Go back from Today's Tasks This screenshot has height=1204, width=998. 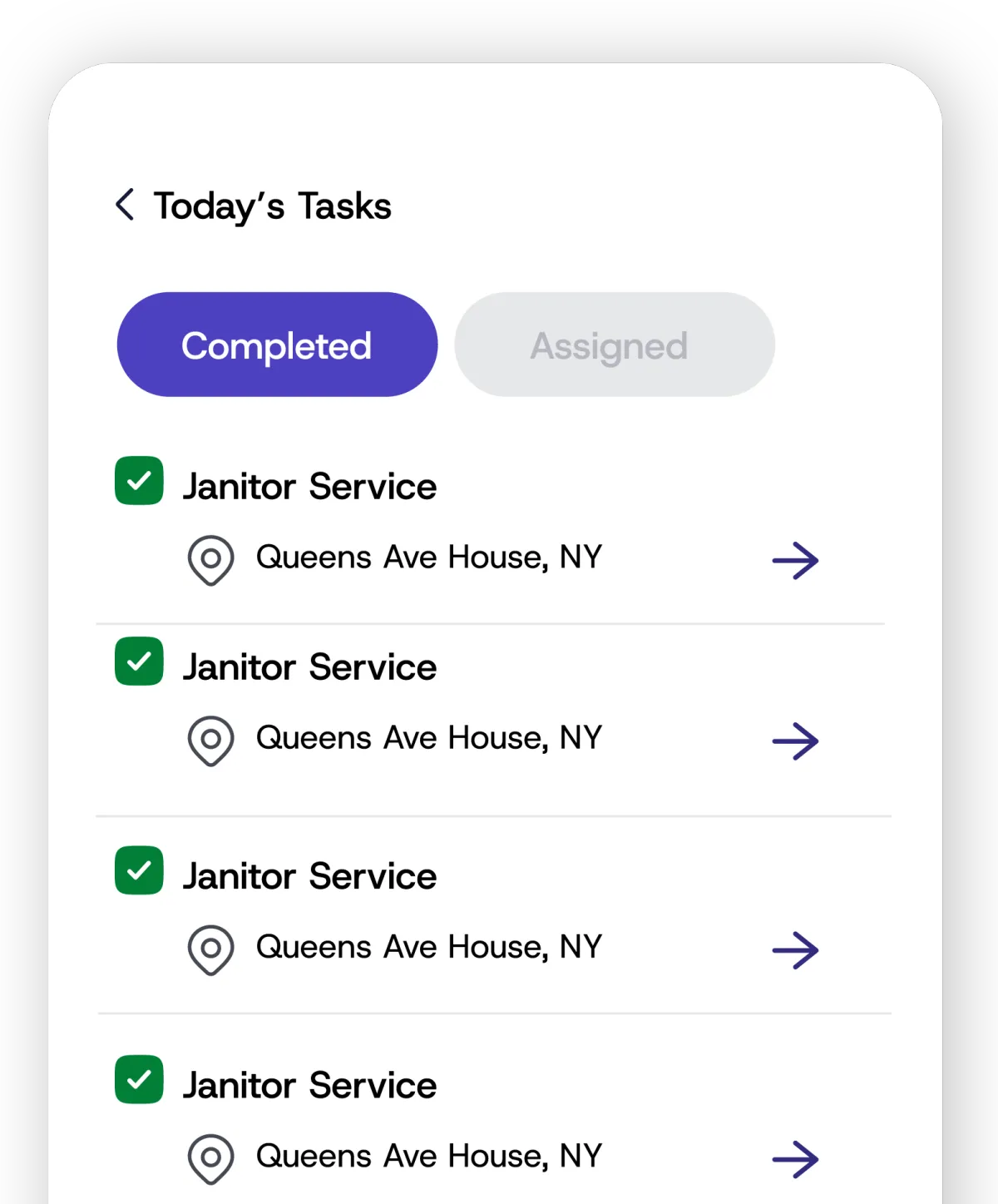click(125, 205)
